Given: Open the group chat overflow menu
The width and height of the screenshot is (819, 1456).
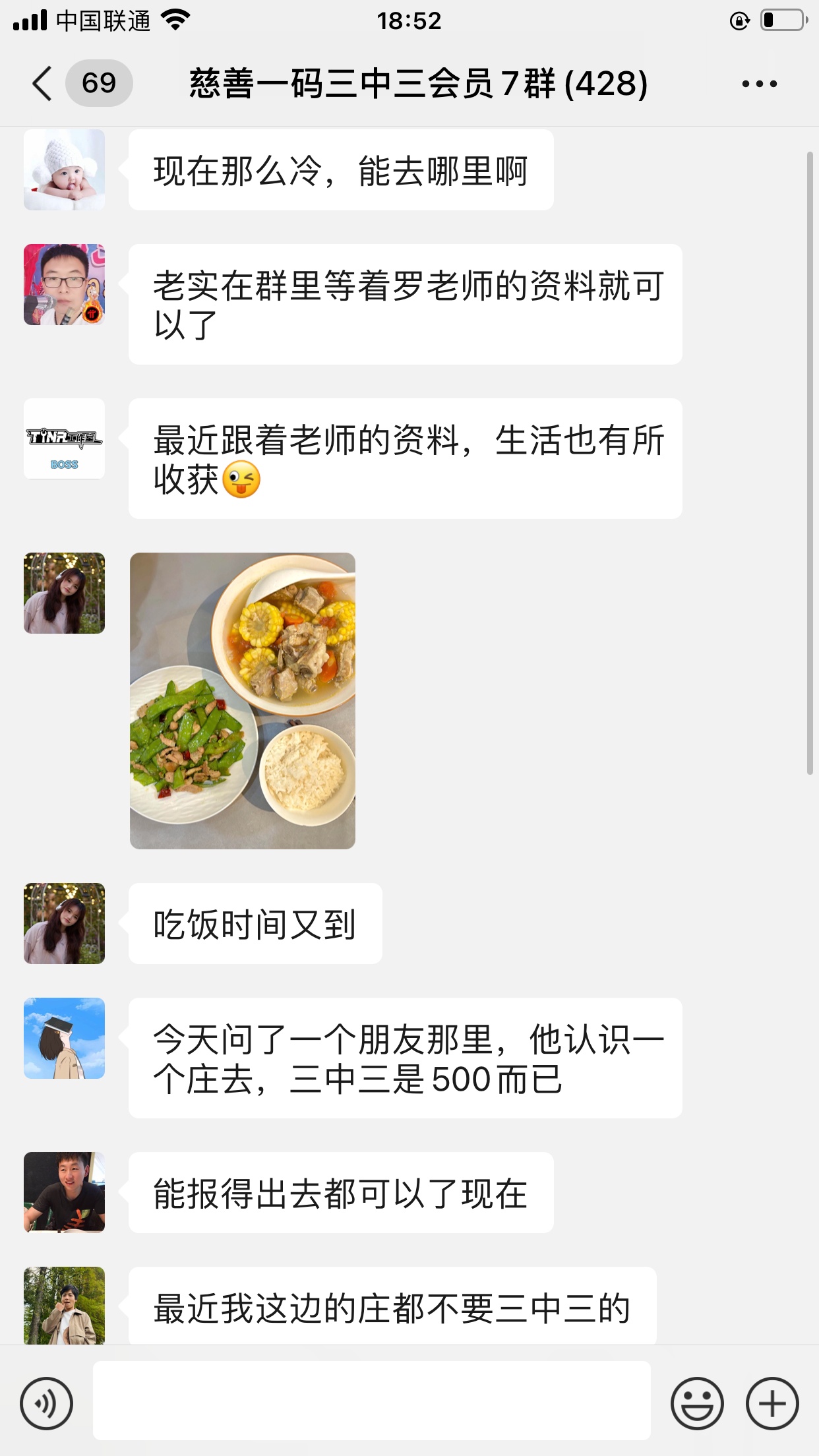Looking at the screenshot, I should point(759,84).
